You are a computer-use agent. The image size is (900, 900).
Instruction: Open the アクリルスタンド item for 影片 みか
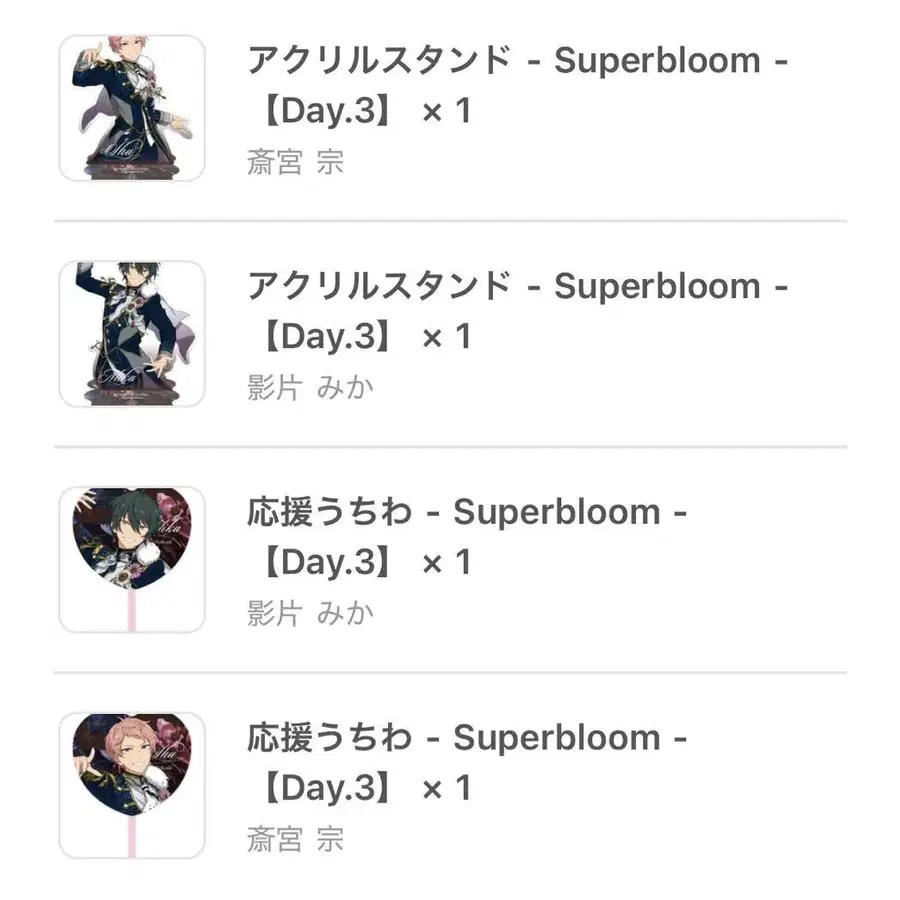click(x=517, y=311)
